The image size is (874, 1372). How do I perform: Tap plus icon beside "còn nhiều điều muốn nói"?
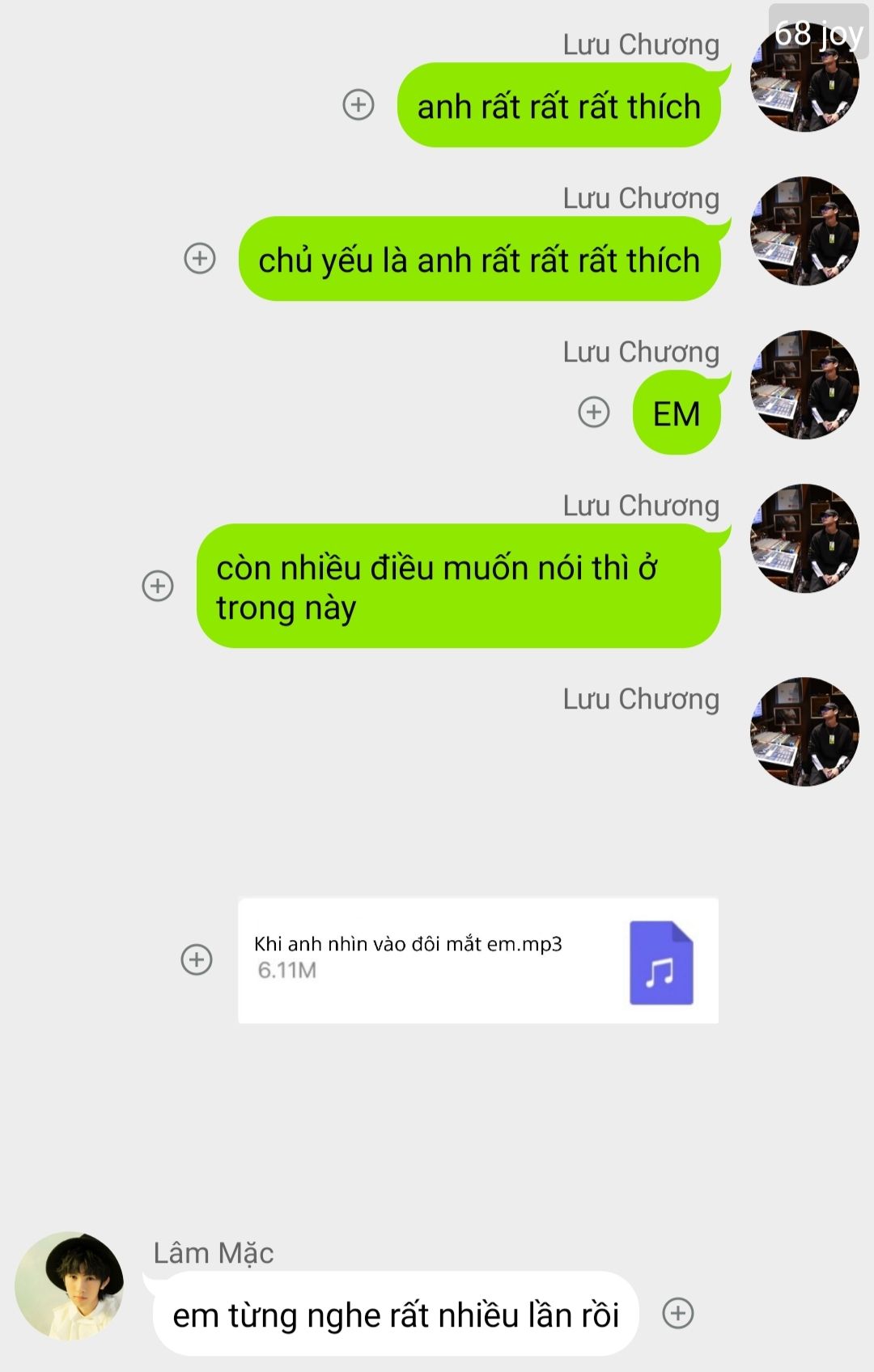(x=158, y=585)
